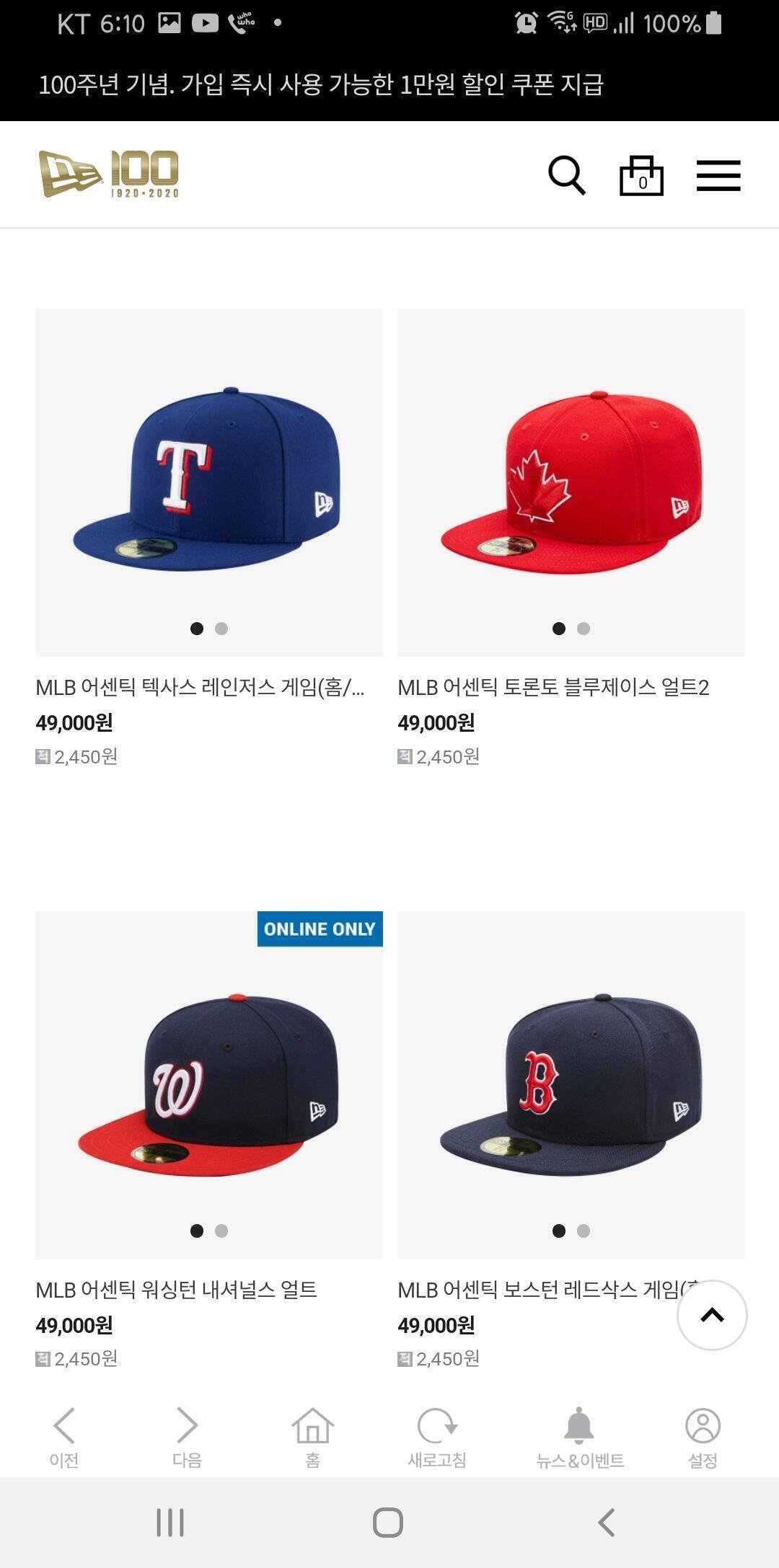
Task: Open the Toronto Blue Jays red cap product
Action: pos(571,482)
